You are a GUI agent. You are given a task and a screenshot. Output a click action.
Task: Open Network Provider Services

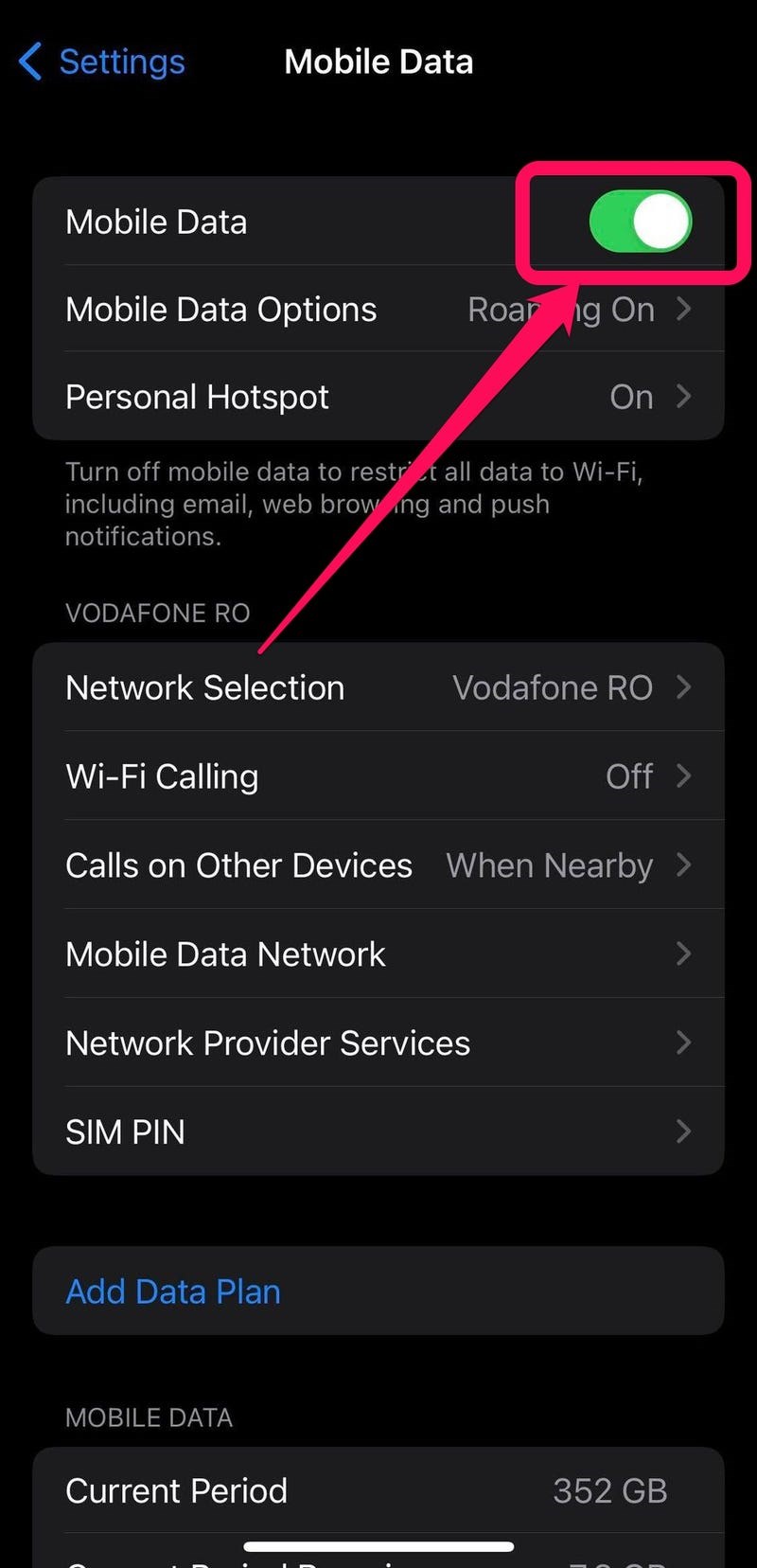tap(378, 1043)
